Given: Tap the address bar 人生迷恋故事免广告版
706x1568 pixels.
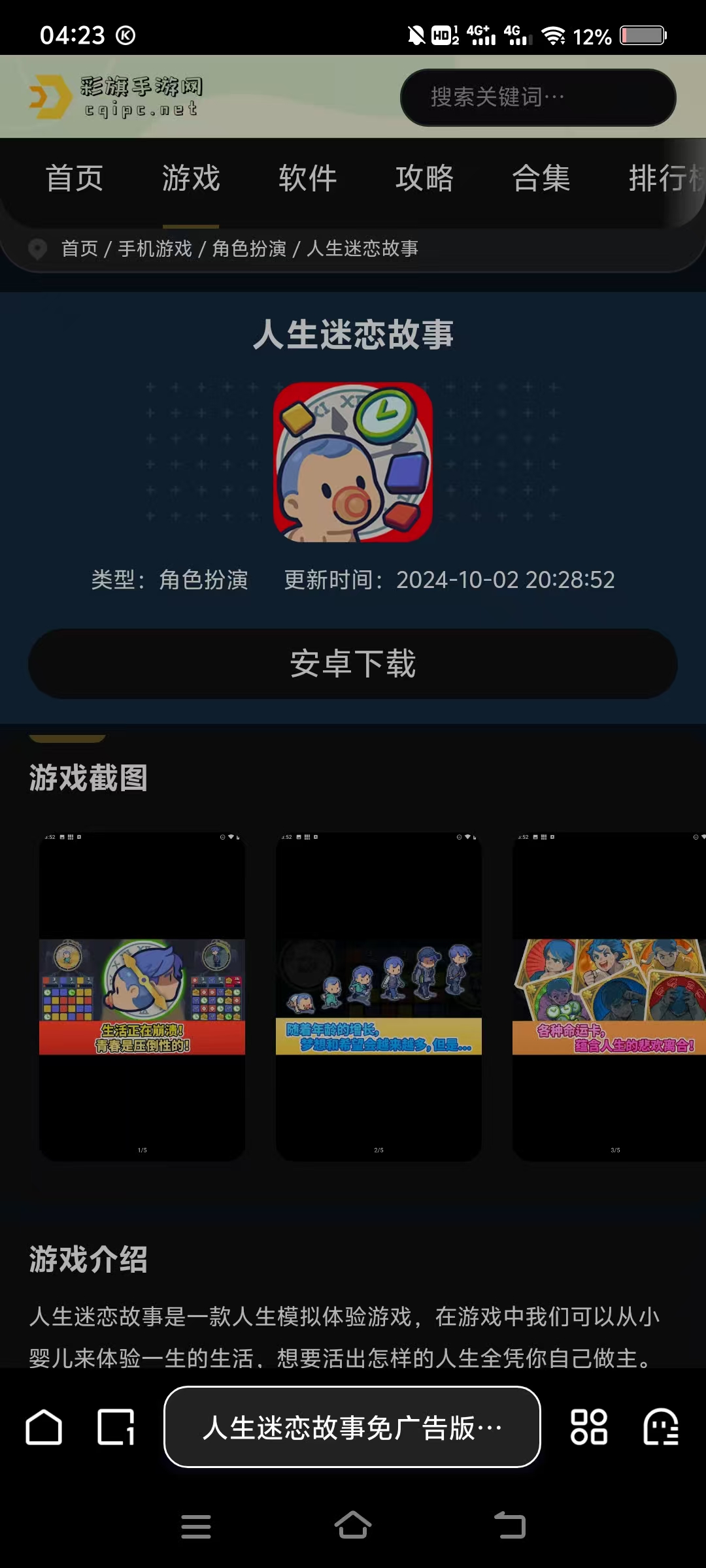Looking at the screenshot, I should pyautogui.click(x=352, y=1428).
